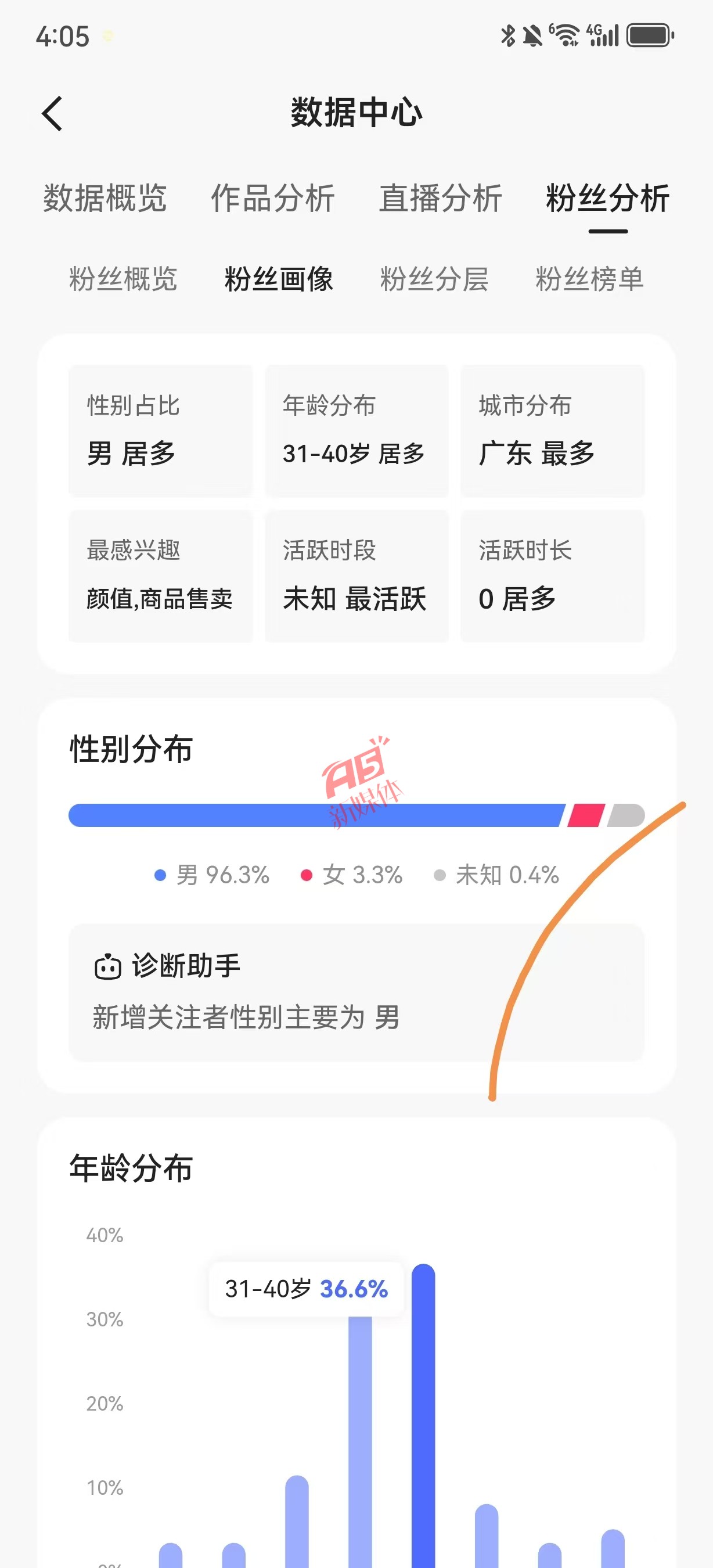Select the 粉丝画像 sub-tab
Viewport: 713px width, 1568px height.
(x=279, y=279)
